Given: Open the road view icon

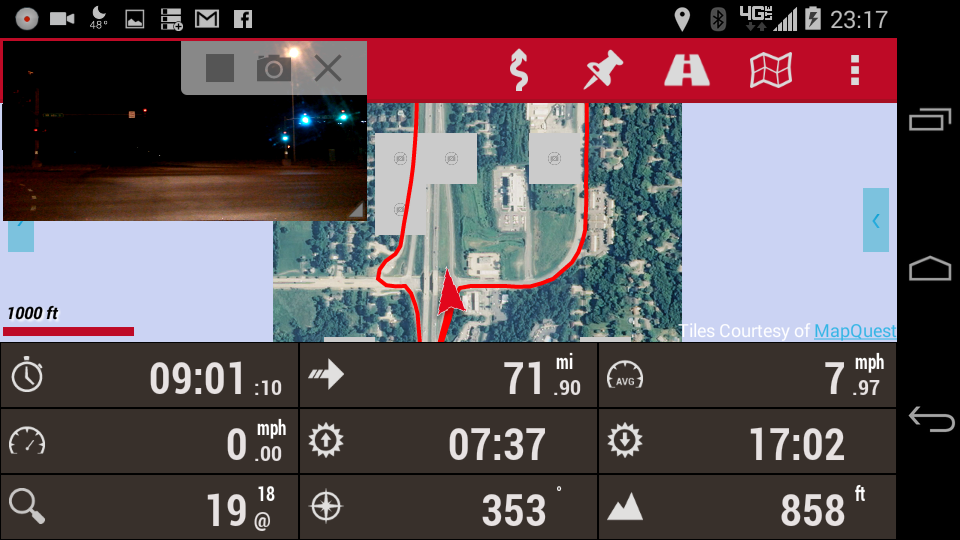Looking at the screenshot, I should point(687,70).
